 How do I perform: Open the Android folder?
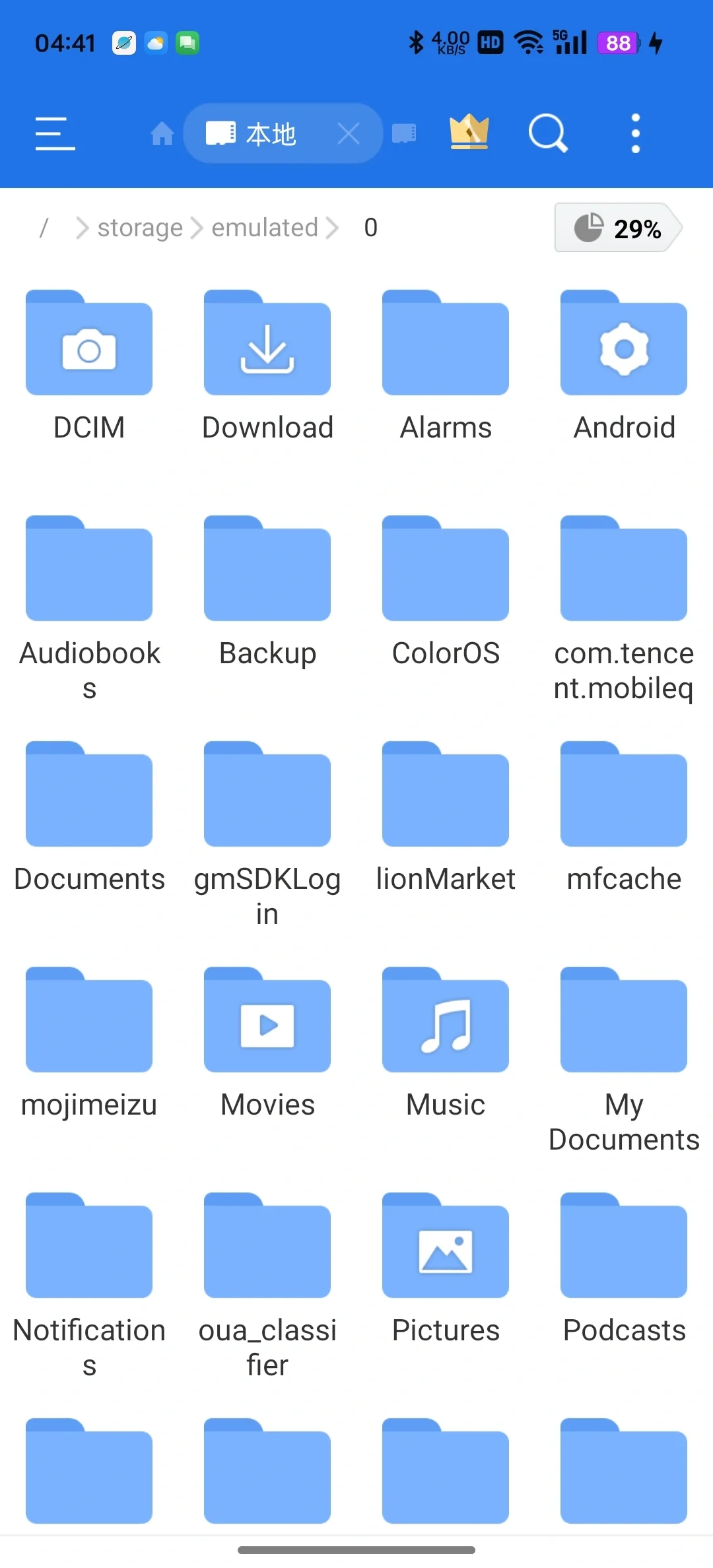tap(624, 366)
